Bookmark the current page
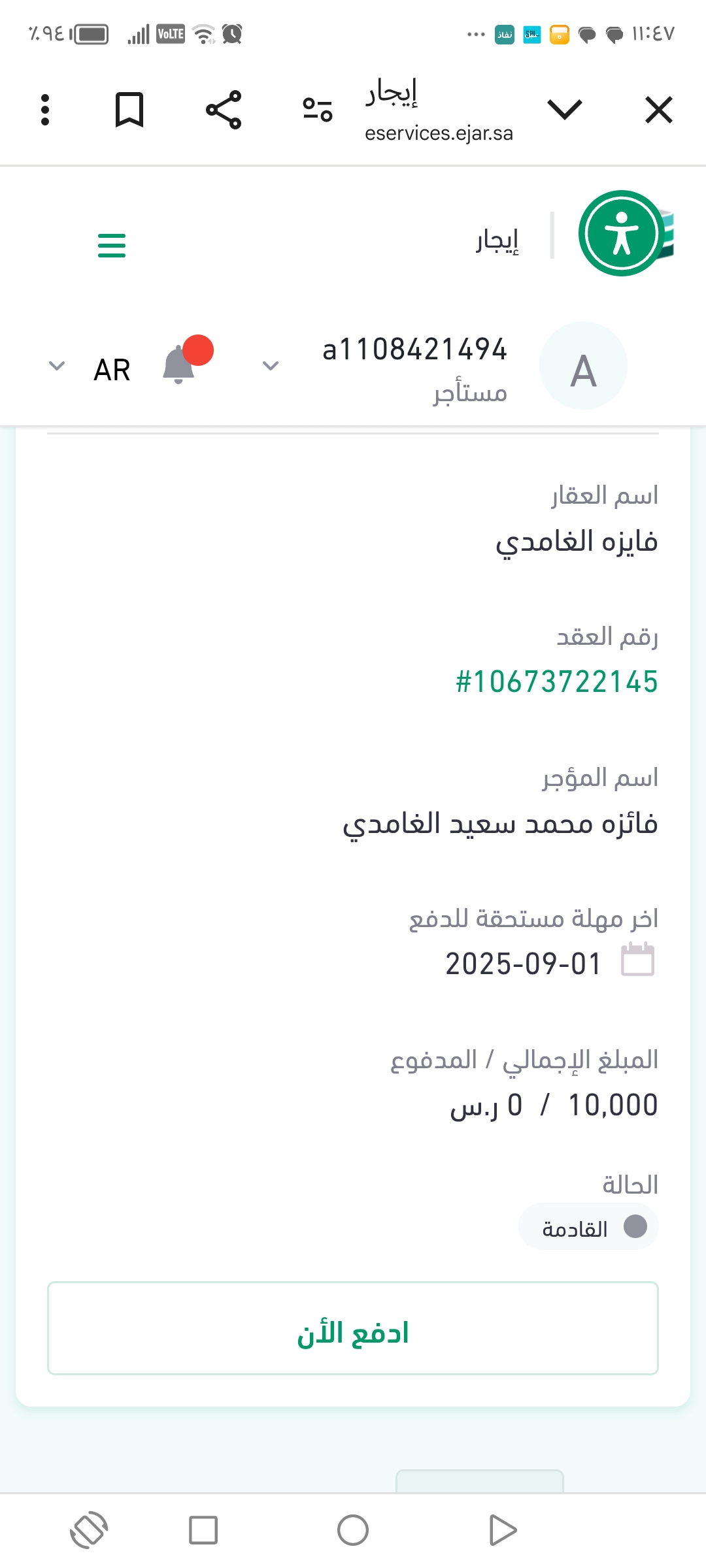706x1568 pixels. tap(129, 110)
